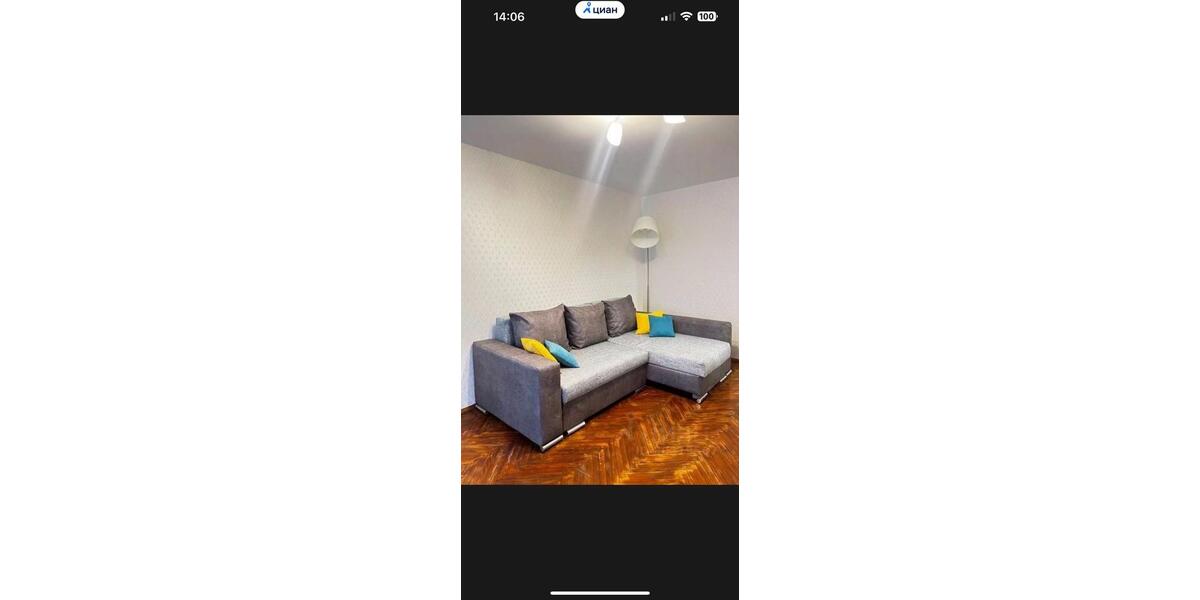Tap the циан pill at the top
Image resolution: width=1200 pixels, height=600 pixels.
pyautogui.click(x=600, y=10)
